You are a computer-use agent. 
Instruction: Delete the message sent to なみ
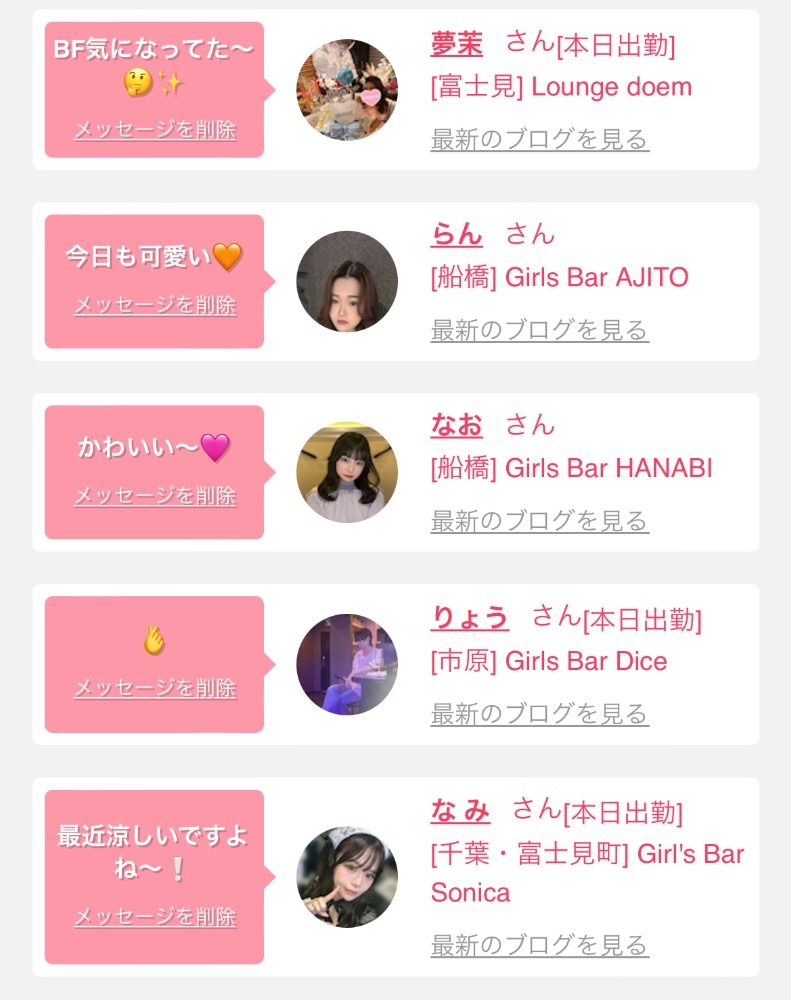tap(155, 917)
